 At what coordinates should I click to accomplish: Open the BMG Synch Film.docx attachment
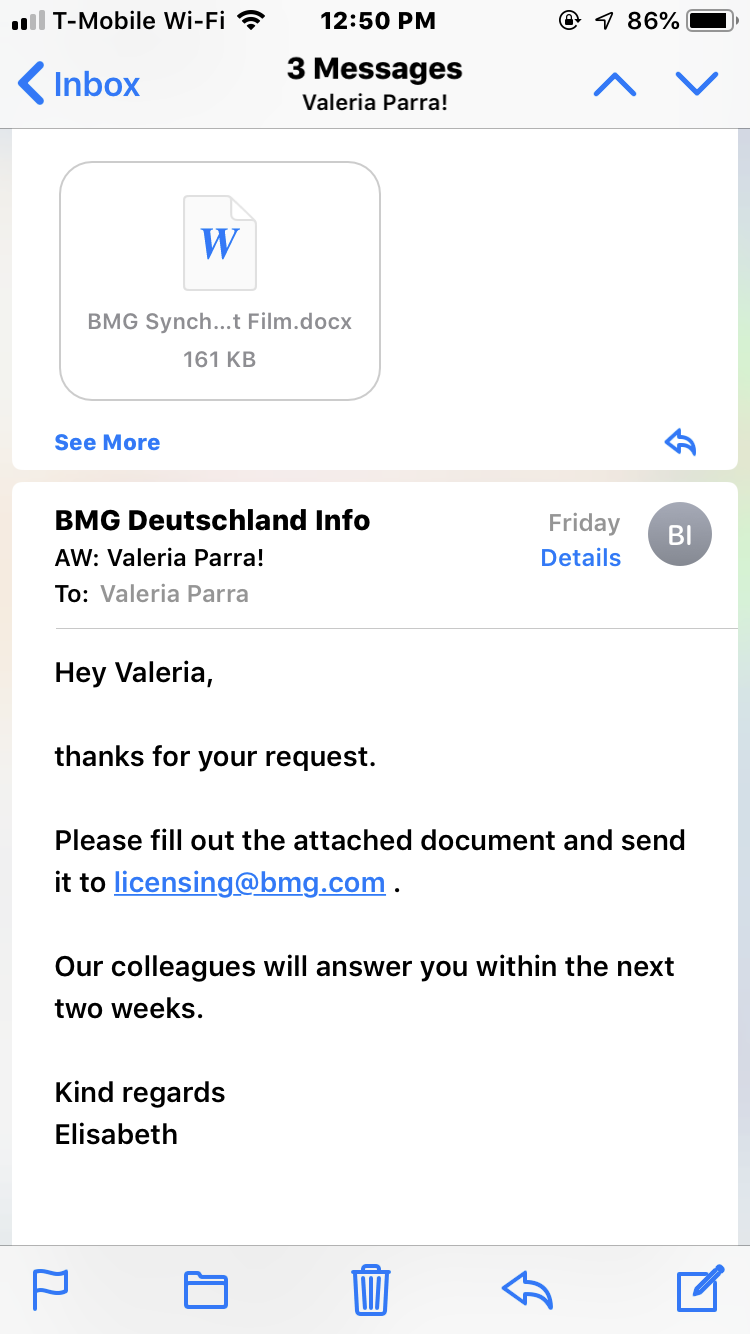(x=220, y=281)
